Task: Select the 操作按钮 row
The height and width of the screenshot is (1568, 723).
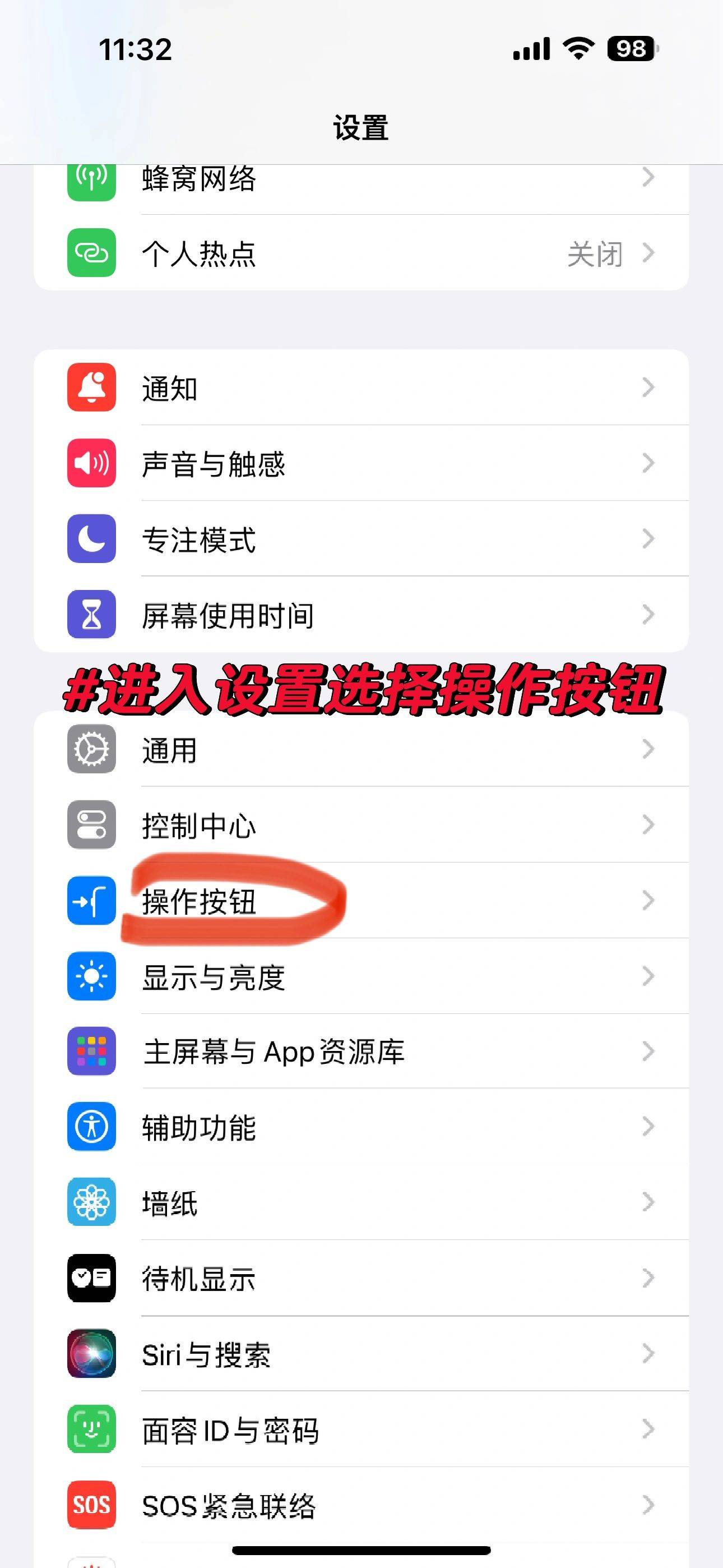Action: (361, 900)
